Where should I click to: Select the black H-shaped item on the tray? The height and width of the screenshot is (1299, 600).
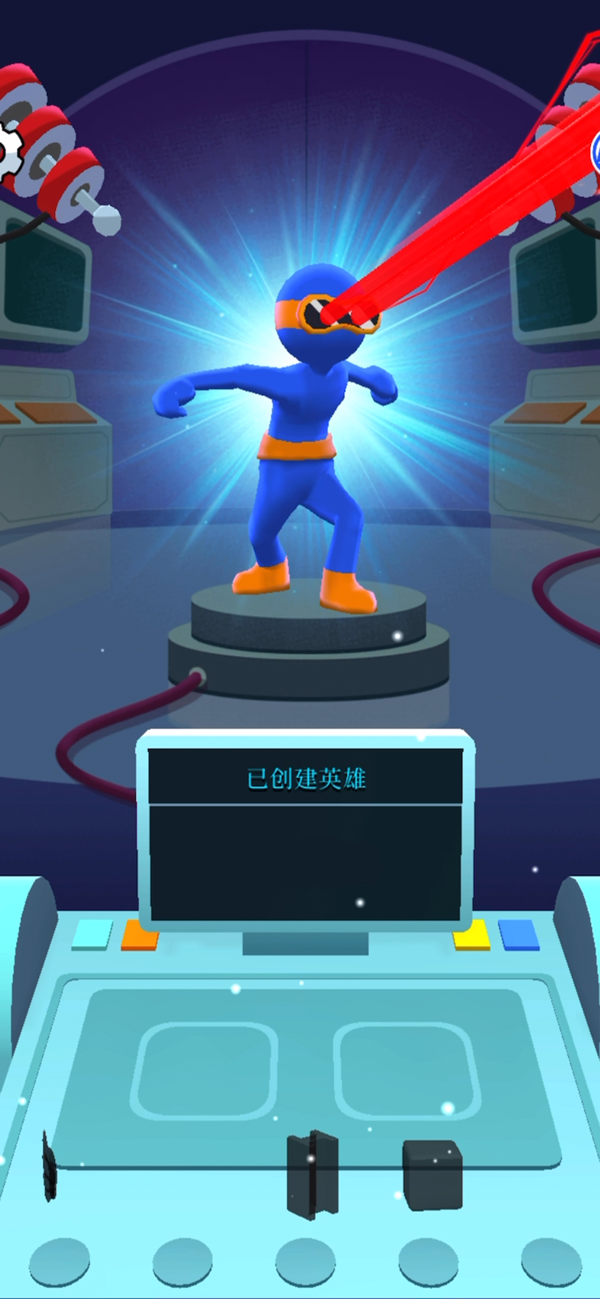pos(312,1174)
